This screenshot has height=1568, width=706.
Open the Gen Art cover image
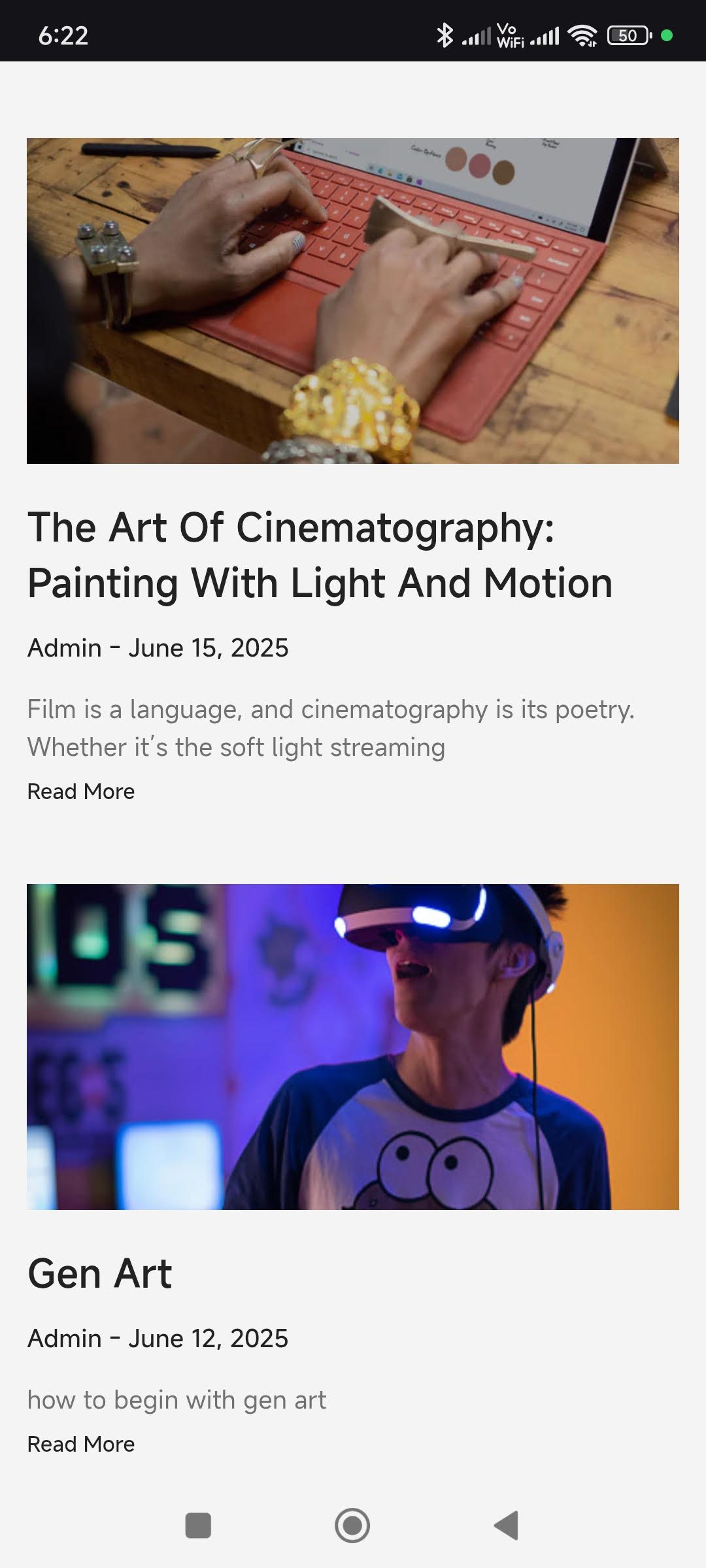pos(353,1047)
